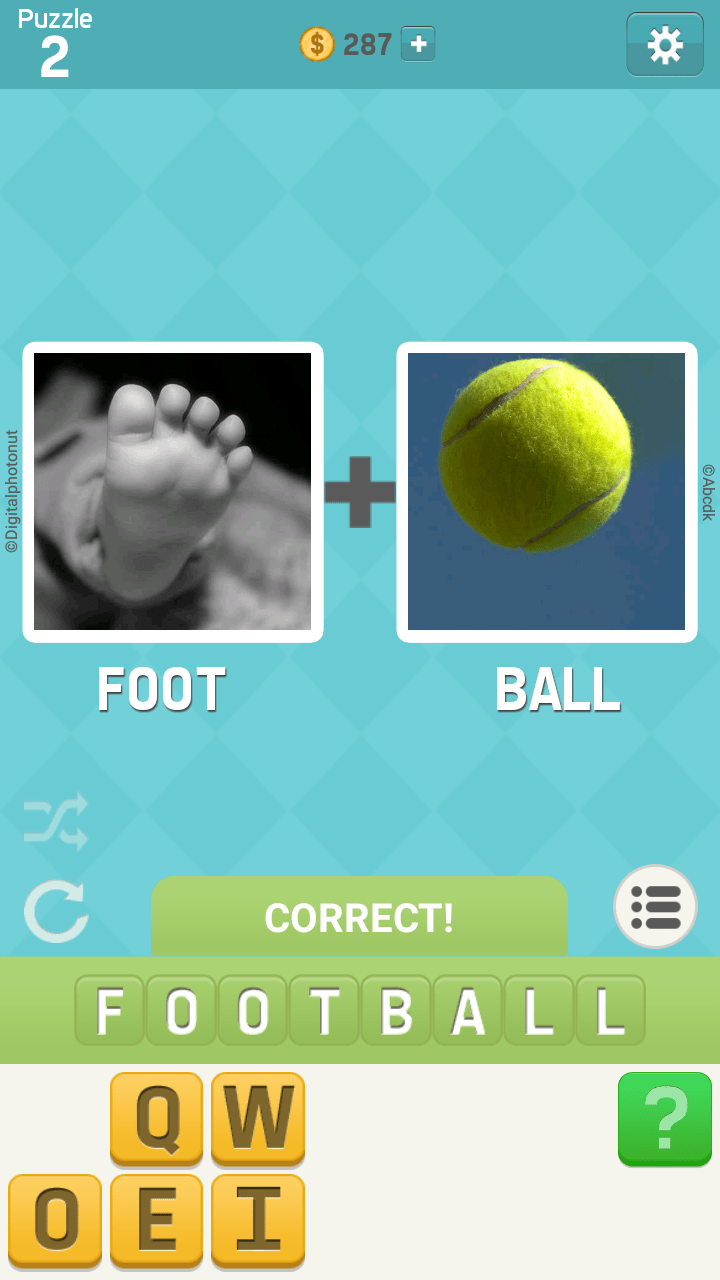Image resolution: width=720 pixels, height=1280 pixels.
Task: Shuffle the letter tiles
Action: click(56, 821)
